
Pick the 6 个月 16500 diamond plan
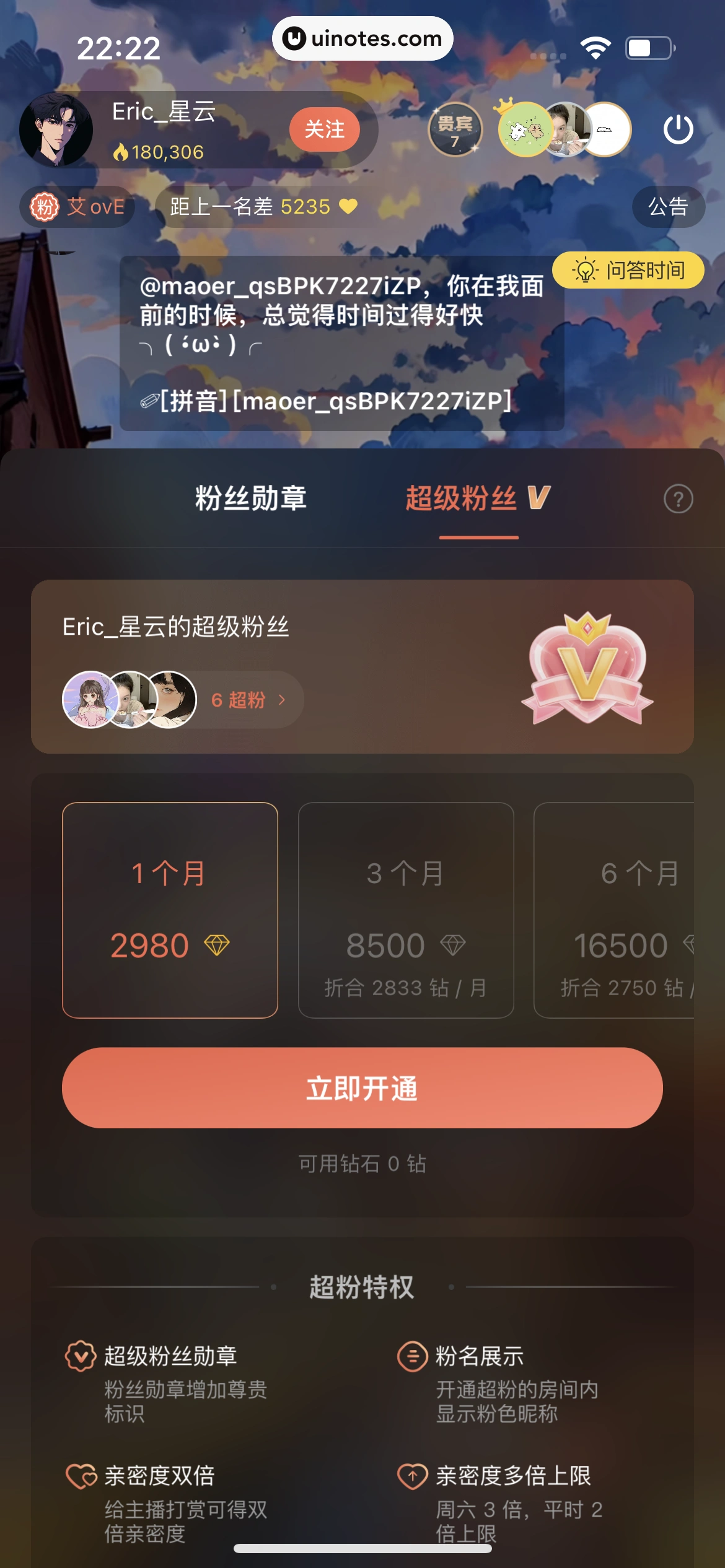click(620, 910)
